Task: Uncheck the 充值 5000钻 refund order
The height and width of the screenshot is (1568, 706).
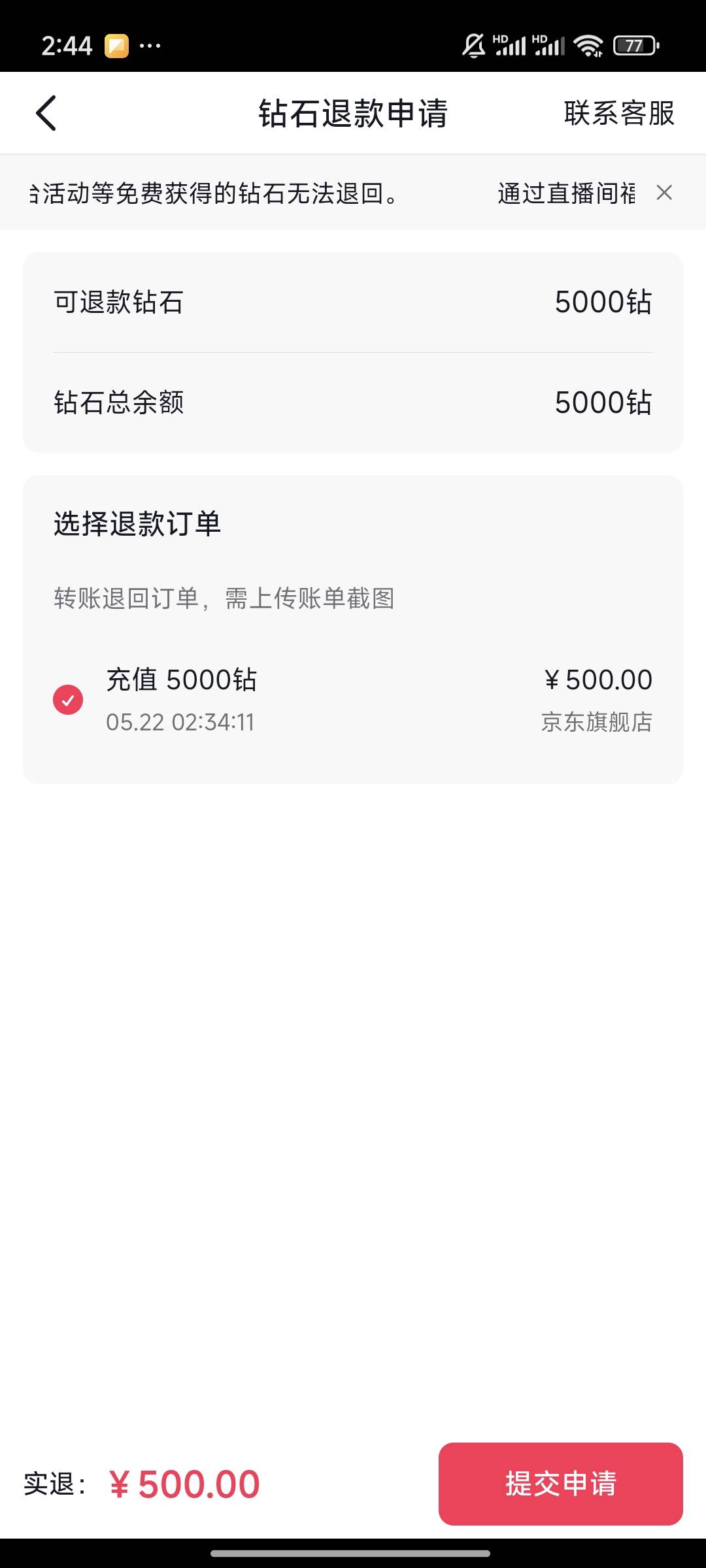Action: pos(68,700)
